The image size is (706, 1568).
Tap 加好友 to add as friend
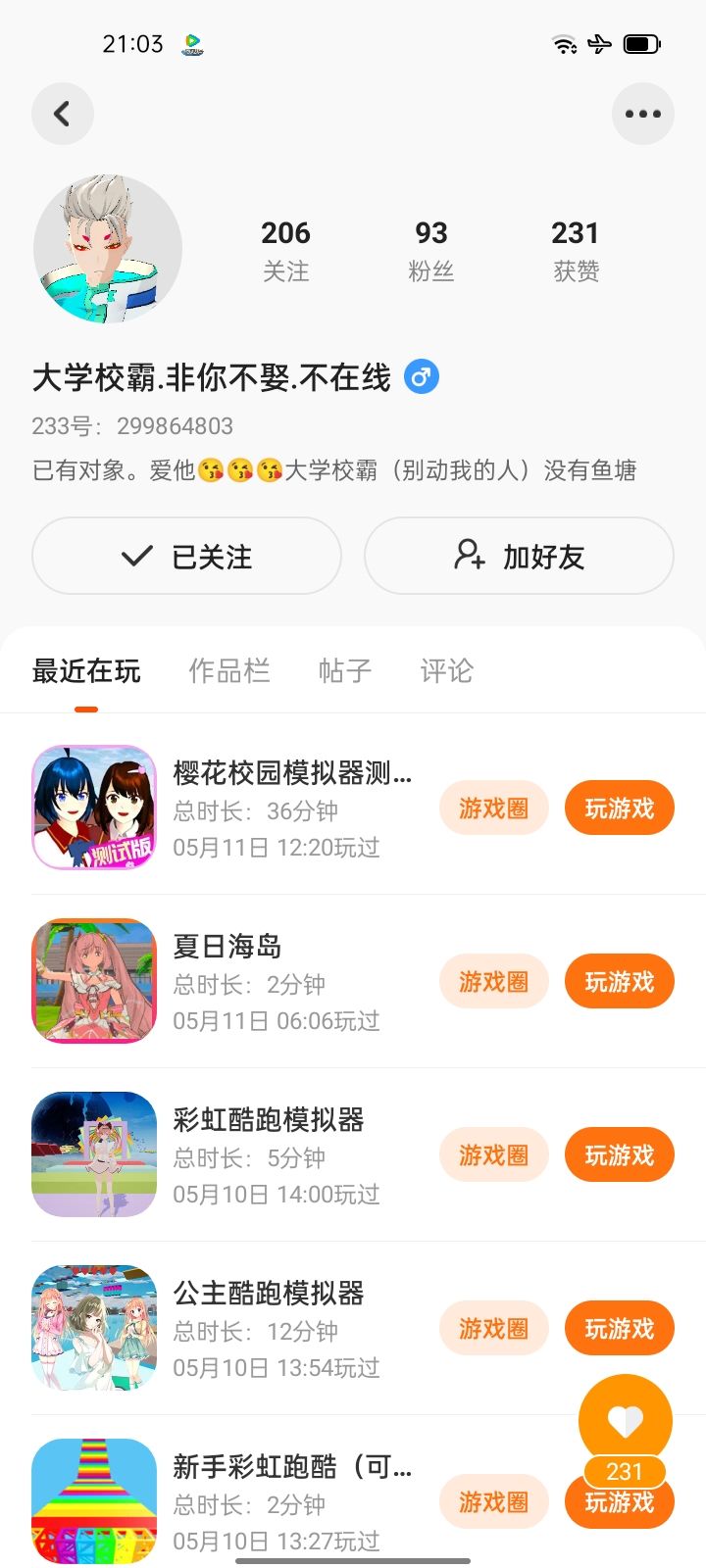[519, 557]
